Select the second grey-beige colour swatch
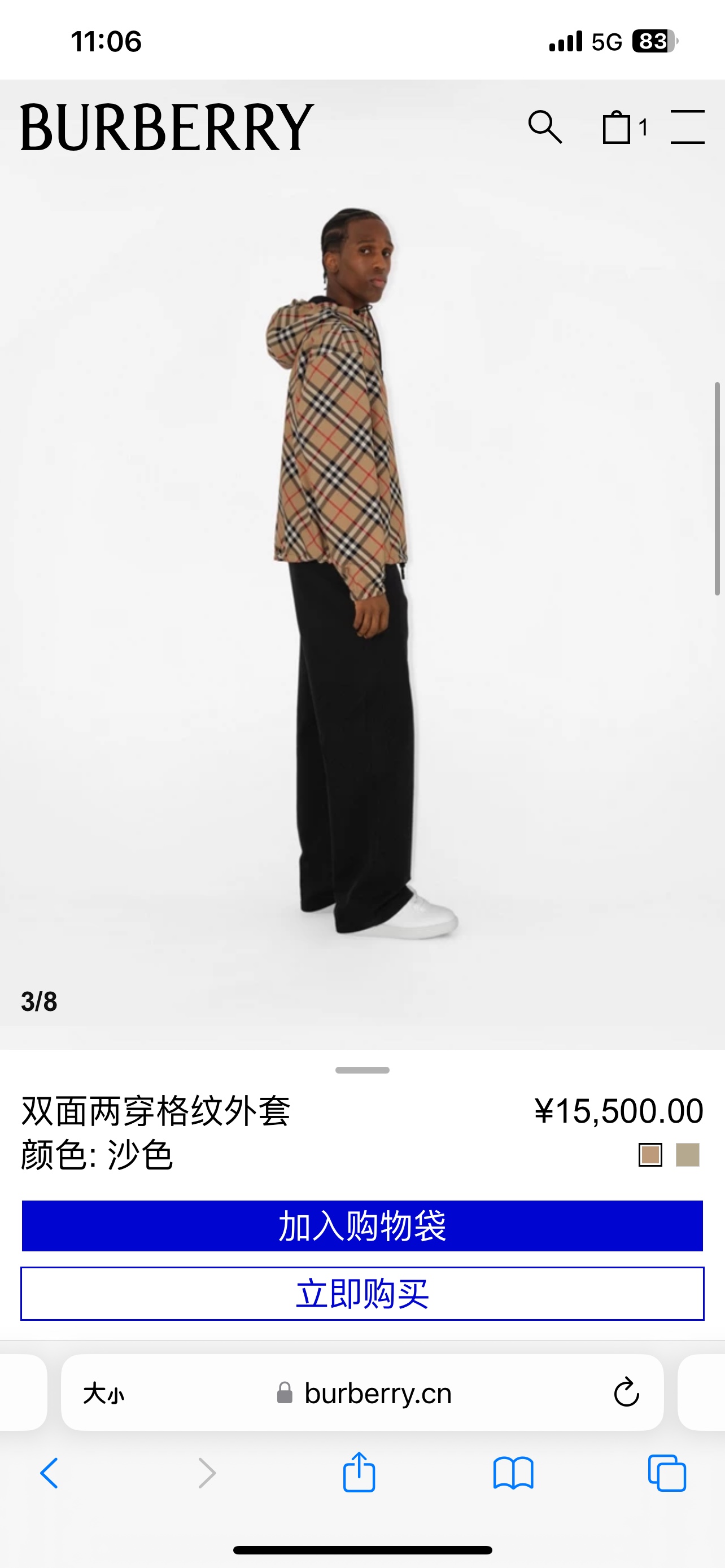The image size is (725, 1568). 687,1155
